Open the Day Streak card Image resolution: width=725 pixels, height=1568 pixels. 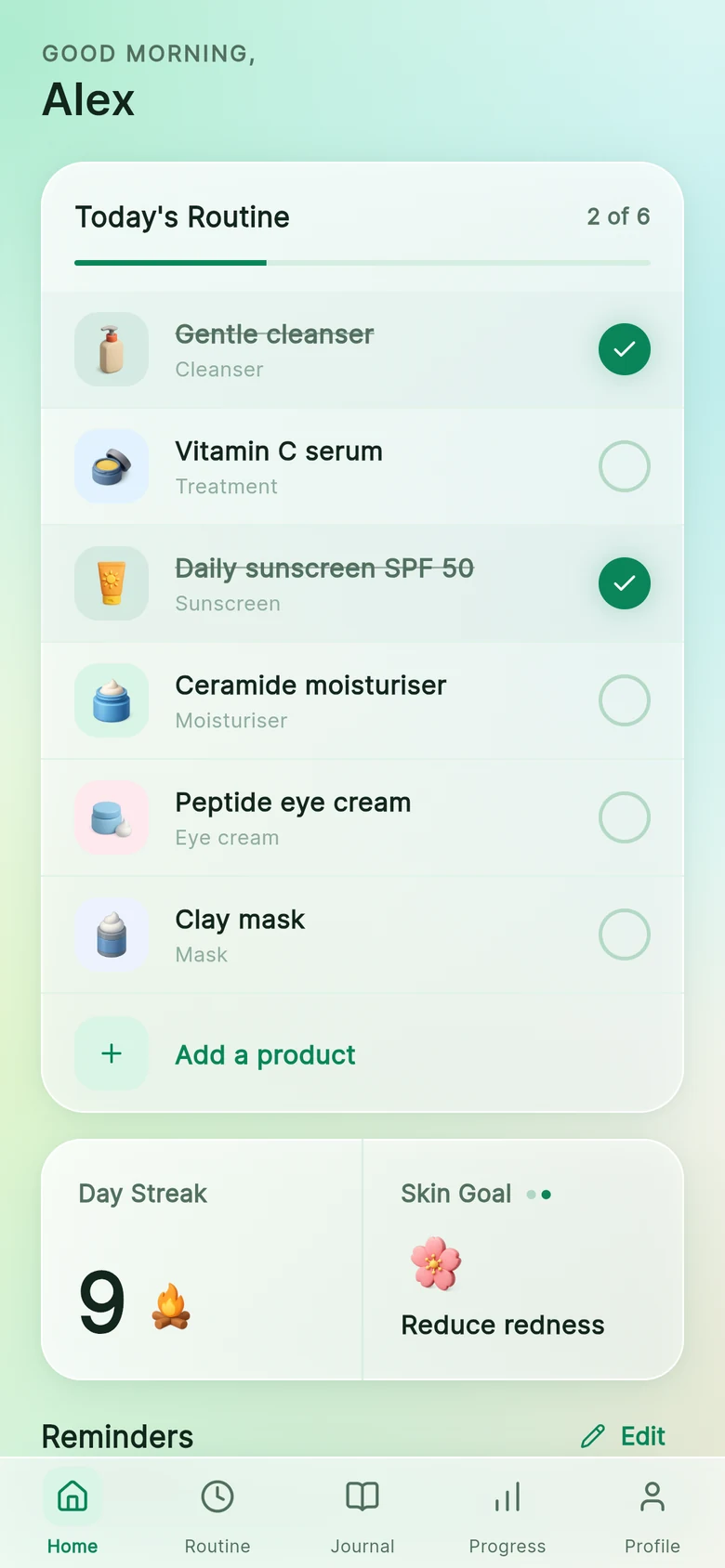click(x=202, y=1260)
